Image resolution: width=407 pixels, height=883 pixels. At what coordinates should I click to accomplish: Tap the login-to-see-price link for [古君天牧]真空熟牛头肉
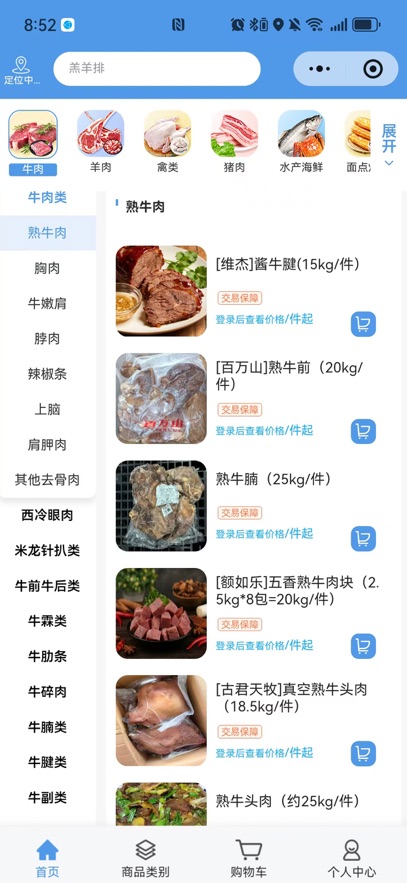265,753
